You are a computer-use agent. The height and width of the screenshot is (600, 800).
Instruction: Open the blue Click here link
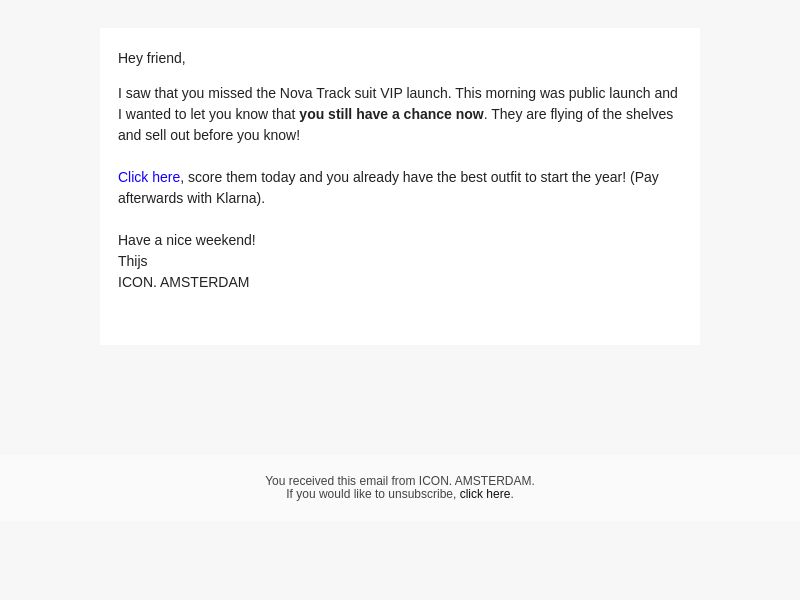click(x=149, y=177)
